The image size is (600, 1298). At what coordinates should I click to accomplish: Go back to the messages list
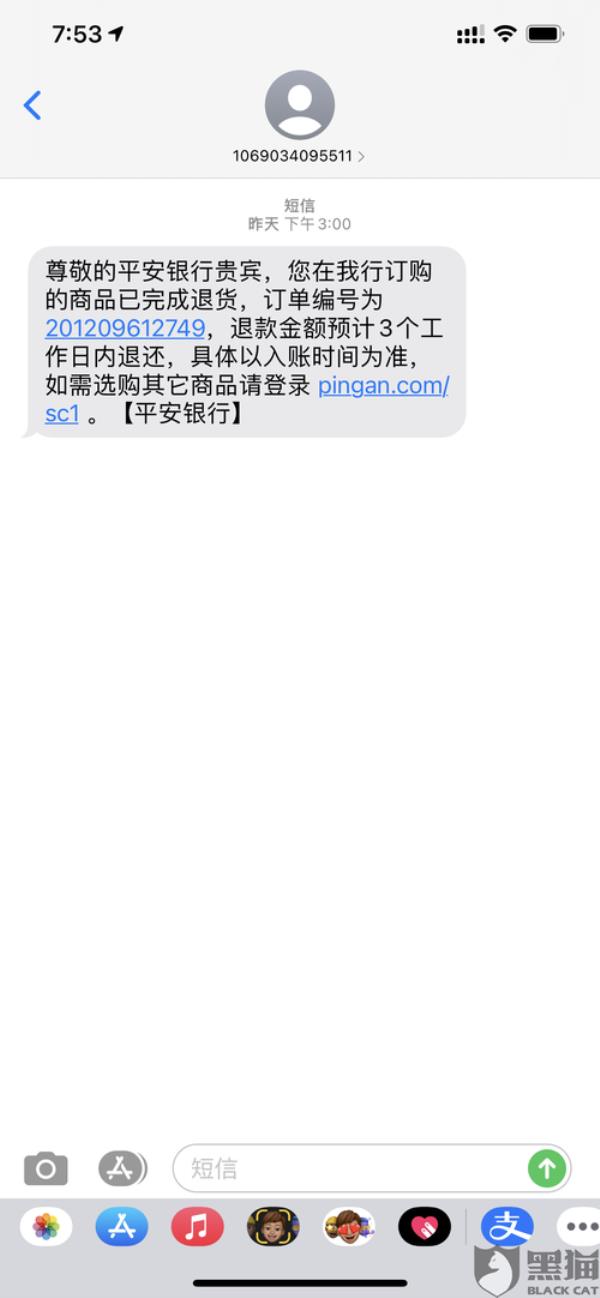[33, 105]
